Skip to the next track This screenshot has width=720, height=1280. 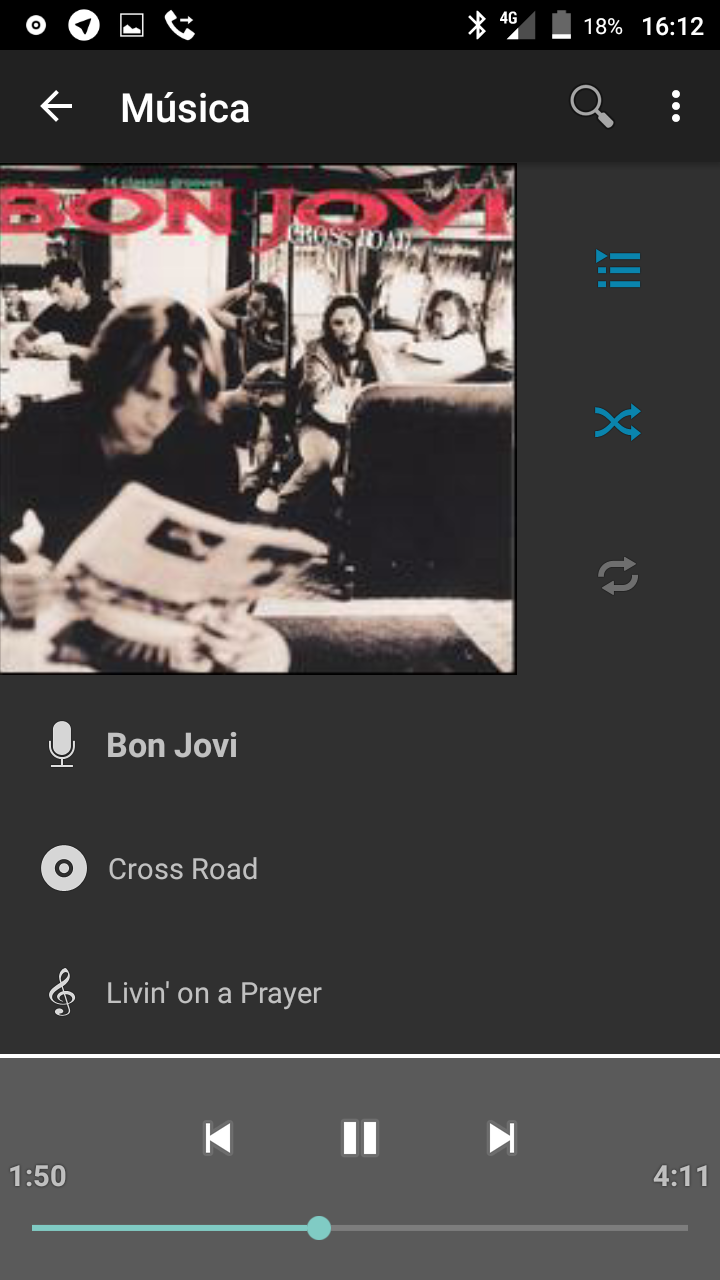(501, 1138)
